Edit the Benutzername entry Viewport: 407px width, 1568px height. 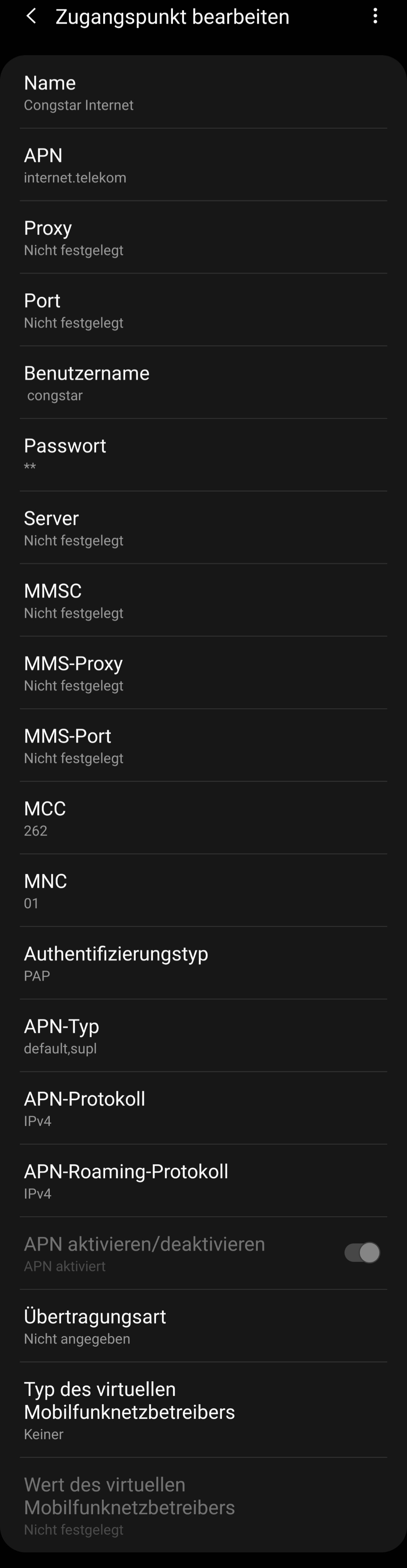[x=203, y=383]
